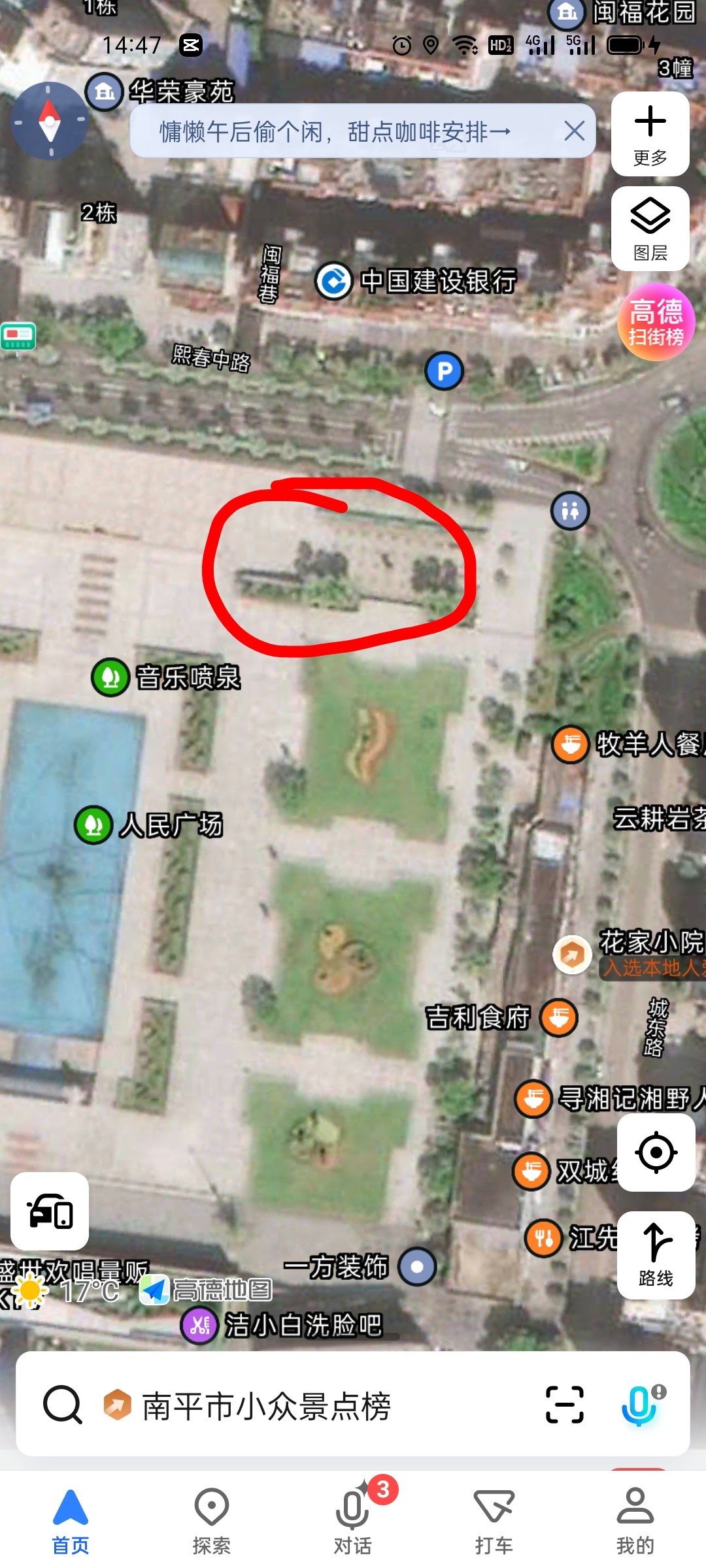Switch to the 探索 tab
Image resolution: width=706 pixels, height=1568 pixels.
pos(211,1520)
